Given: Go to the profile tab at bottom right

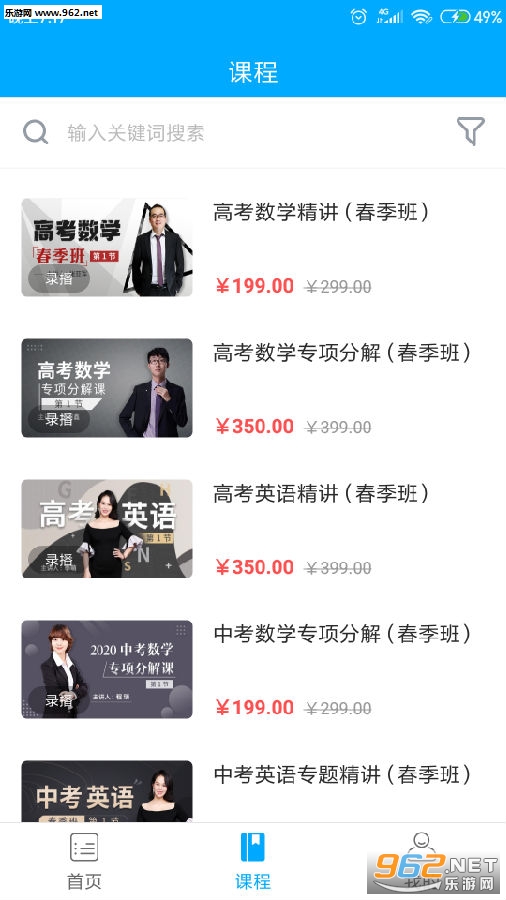Looking at the screenshot, I should (422, 861).
